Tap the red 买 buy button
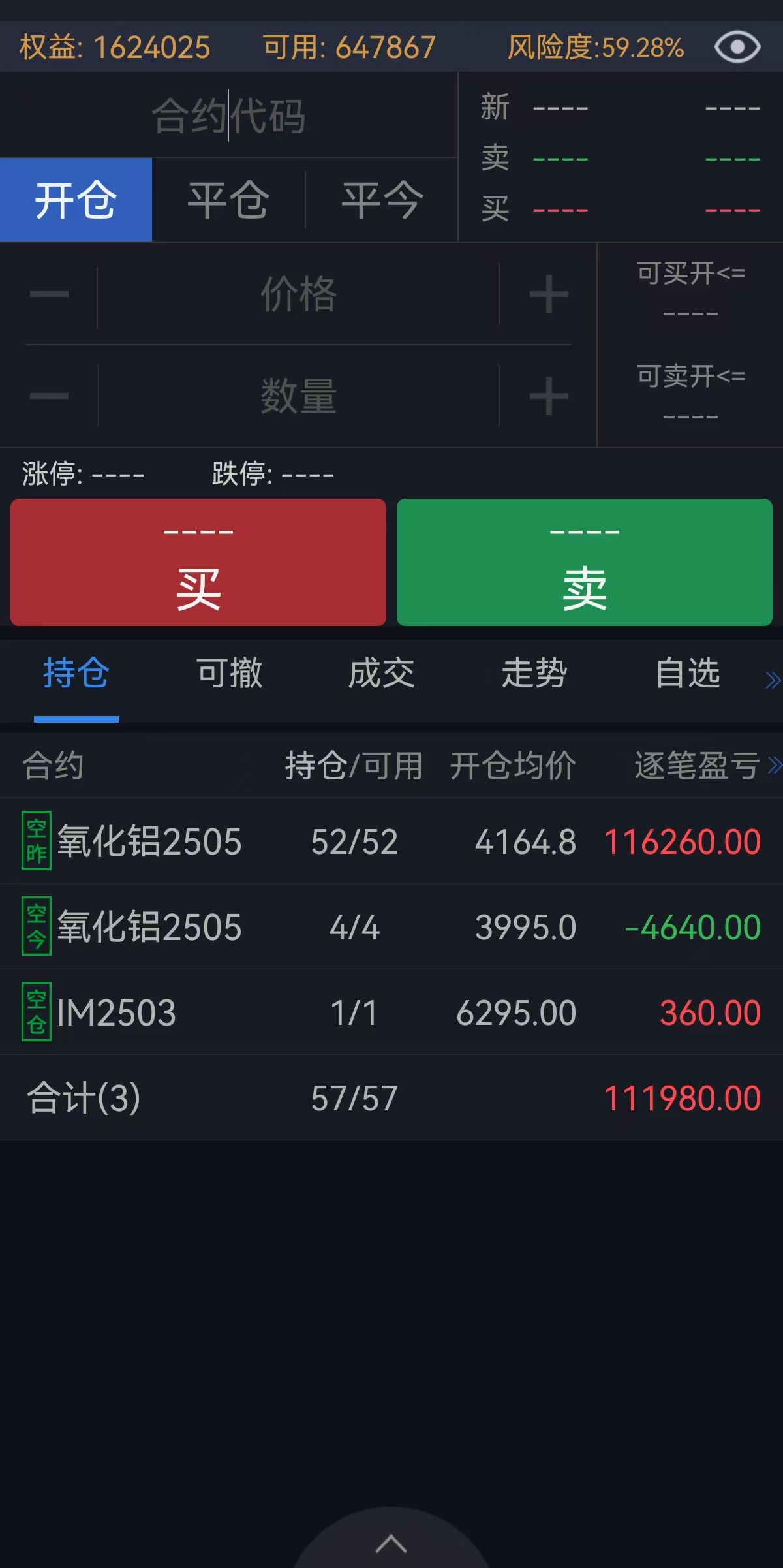Screen dimensions: 783x1568 click(198, 563)
